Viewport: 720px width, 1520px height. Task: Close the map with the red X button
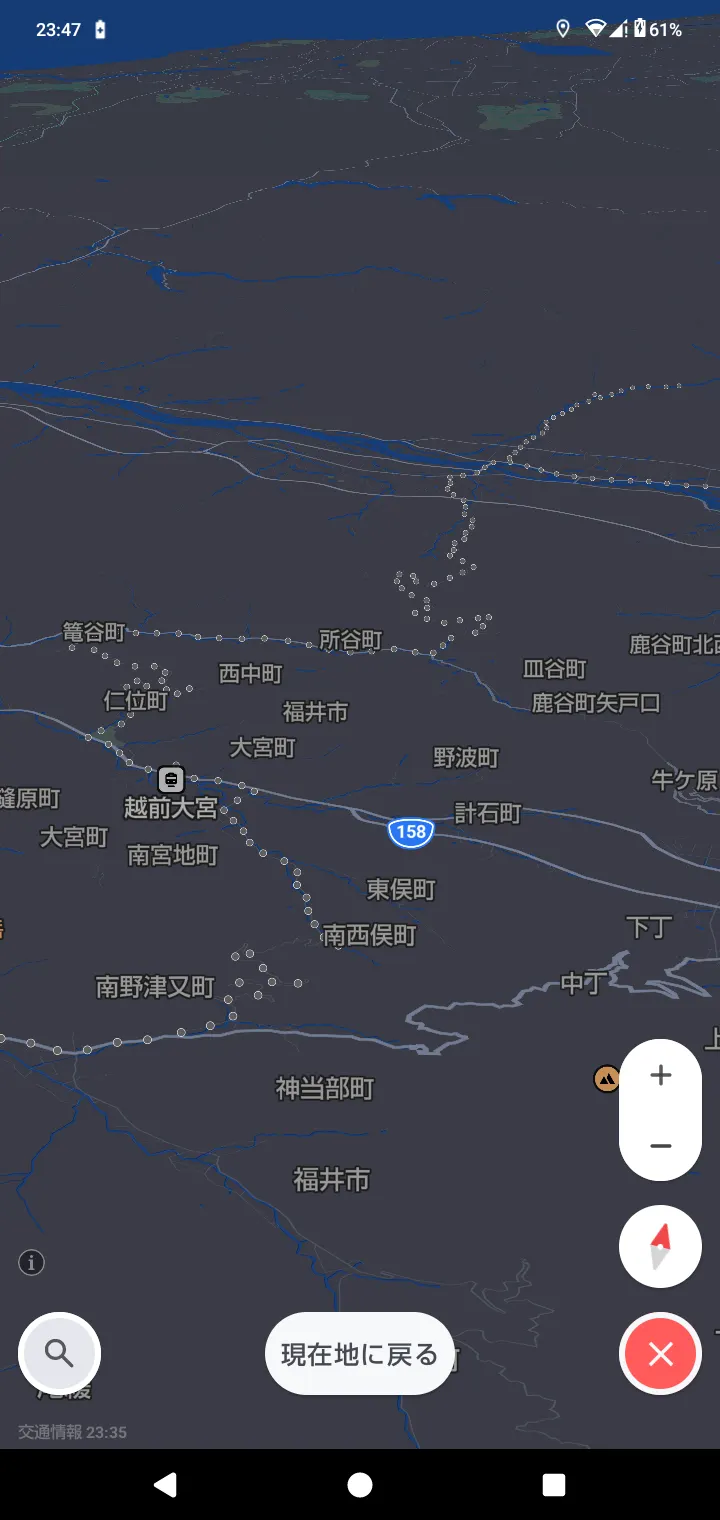(x=660, y=1354)
